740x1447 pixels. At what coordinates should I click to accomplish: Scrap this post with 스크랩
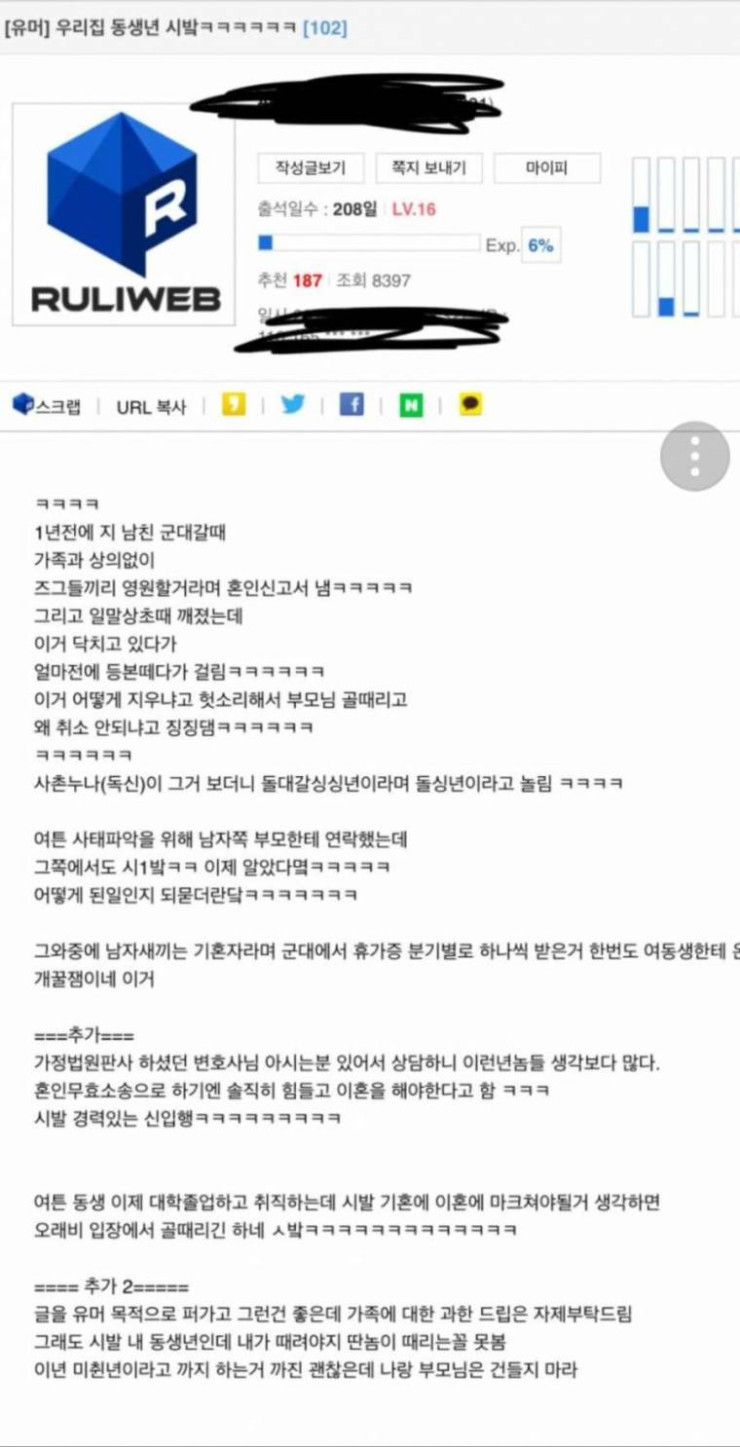pos(47,405)
